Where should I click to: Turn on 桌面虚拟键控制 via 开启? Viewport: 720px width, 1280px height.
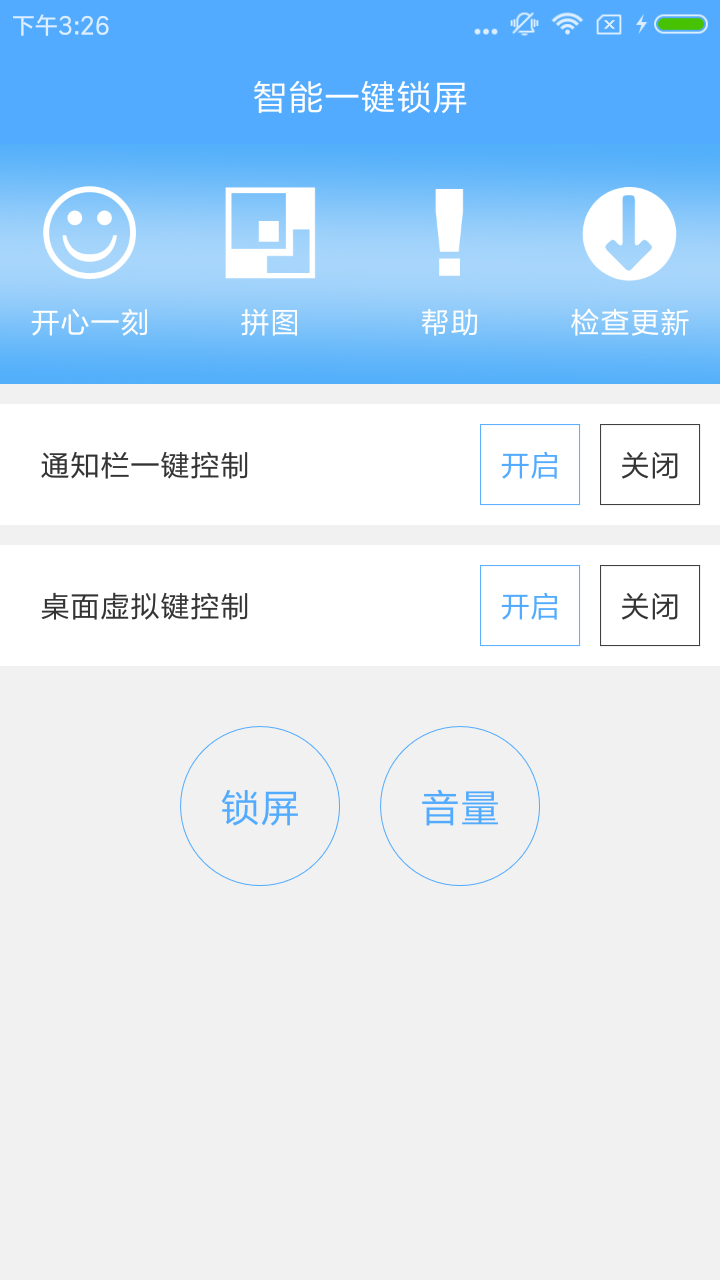(530, 606)
